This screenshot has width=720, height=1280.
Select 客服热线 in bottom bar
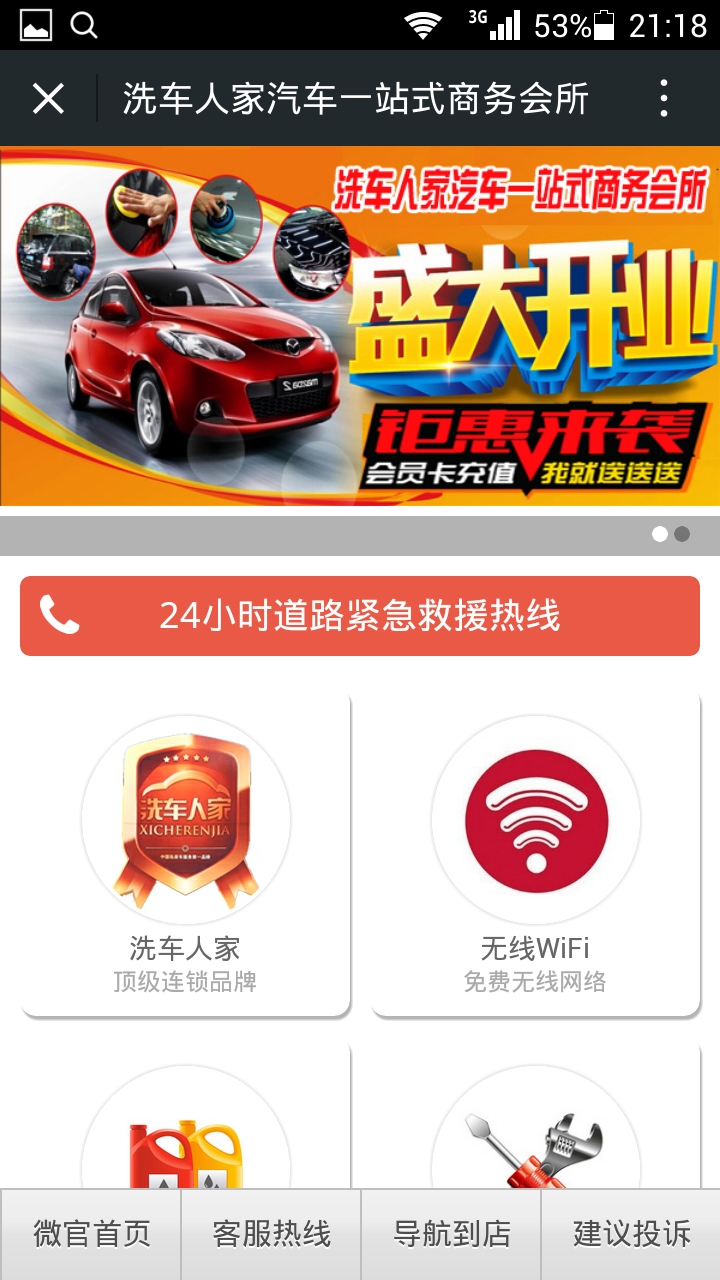271,1234
